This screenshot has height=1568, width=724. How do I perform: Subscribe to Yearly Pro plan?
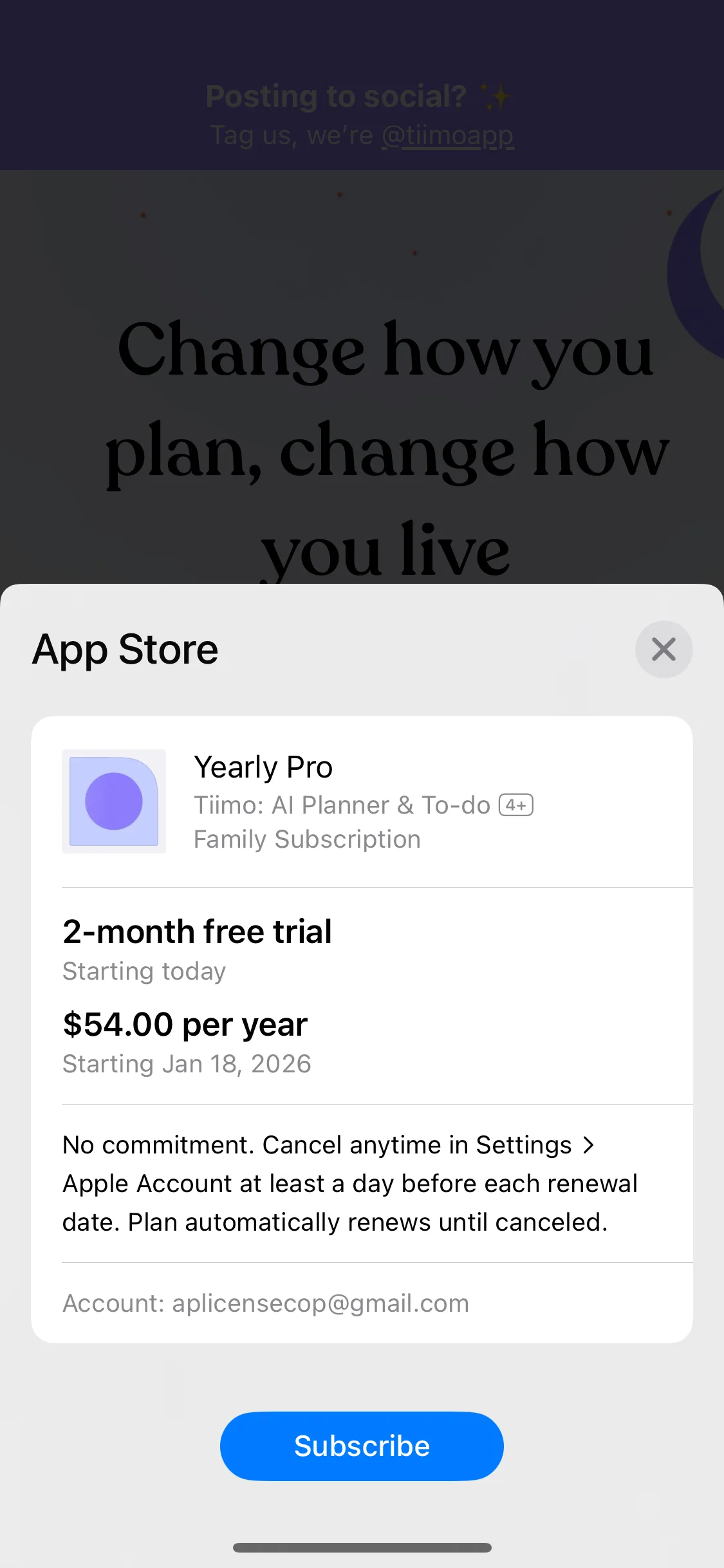362,1446
